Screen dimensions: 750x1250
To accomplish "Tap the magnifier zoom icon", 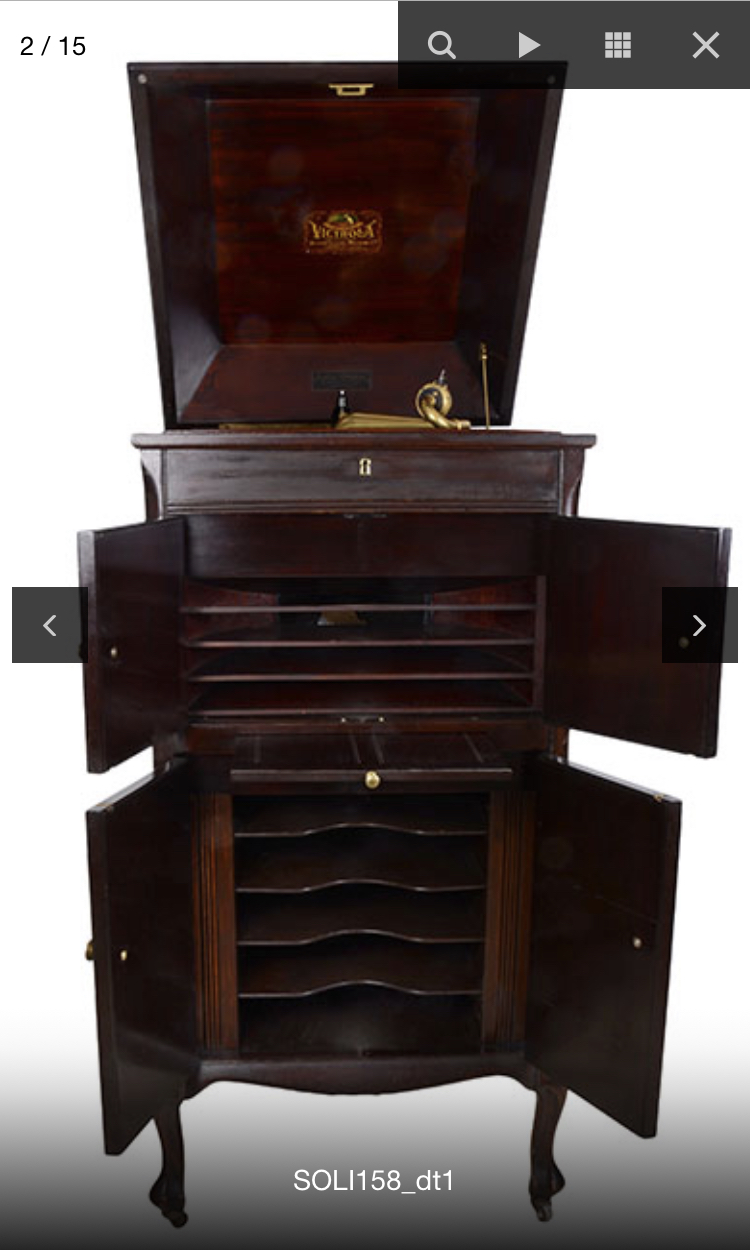I will pos(441,45).
